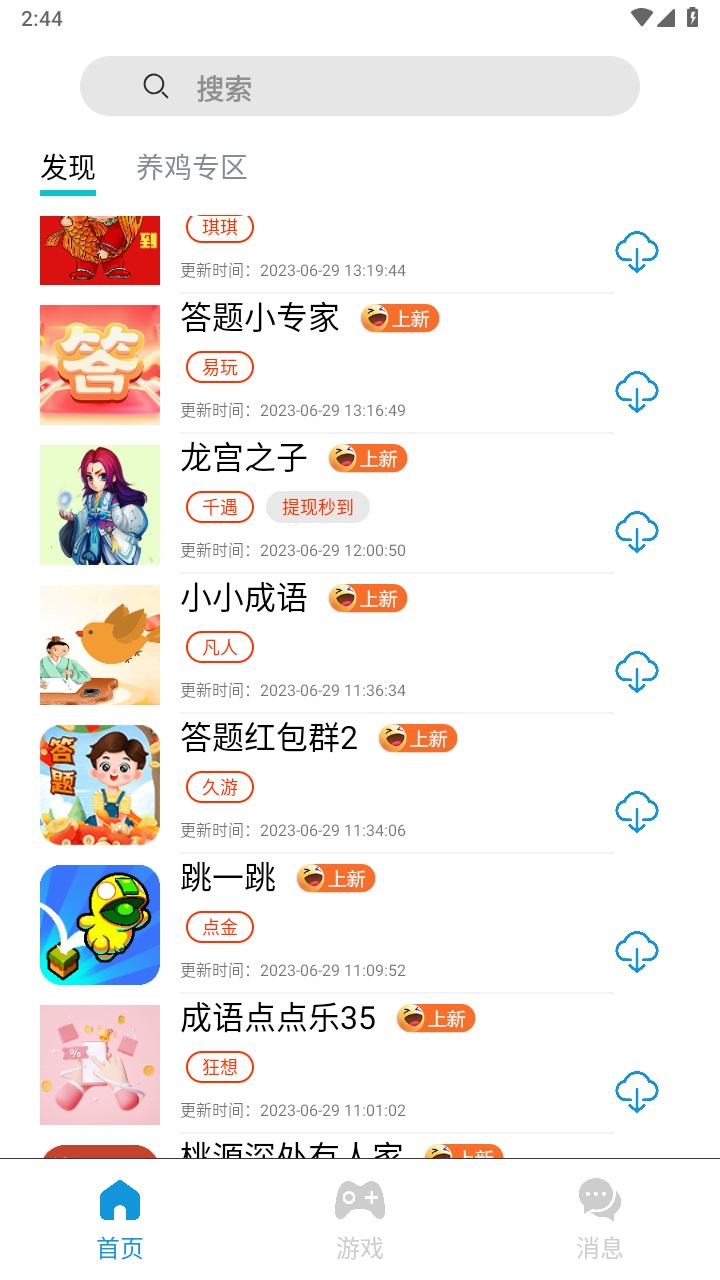This screenshot has height=1280, width=720.
Task: Click the download icon for 跳一跳
Action: pos(636,952)
